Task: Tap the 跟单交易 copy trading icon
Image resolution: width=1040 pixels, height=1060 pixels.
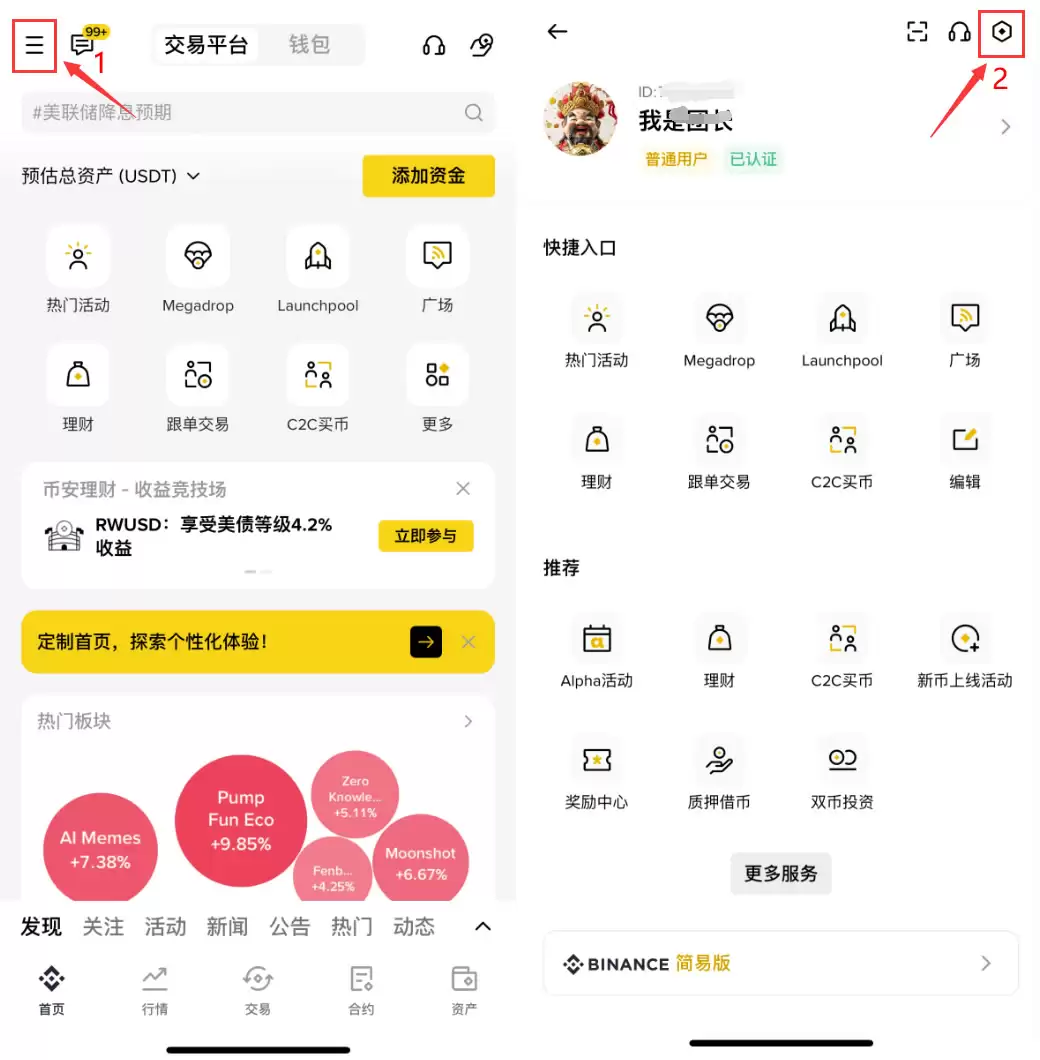Action: click(x=197, y=373)
